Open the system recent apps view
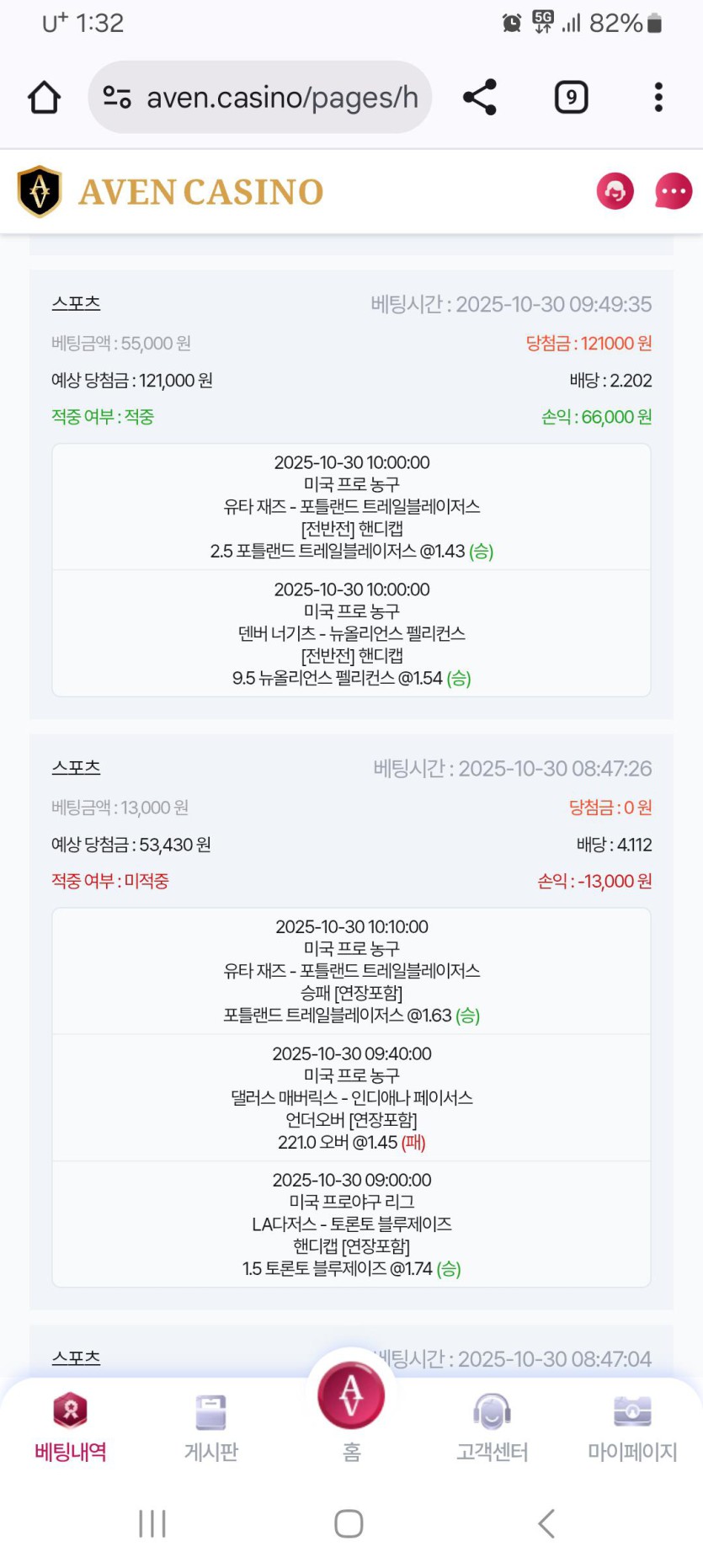Image resolution: width=703 pixels, height=1568 pixels. tap(152, 1523)
